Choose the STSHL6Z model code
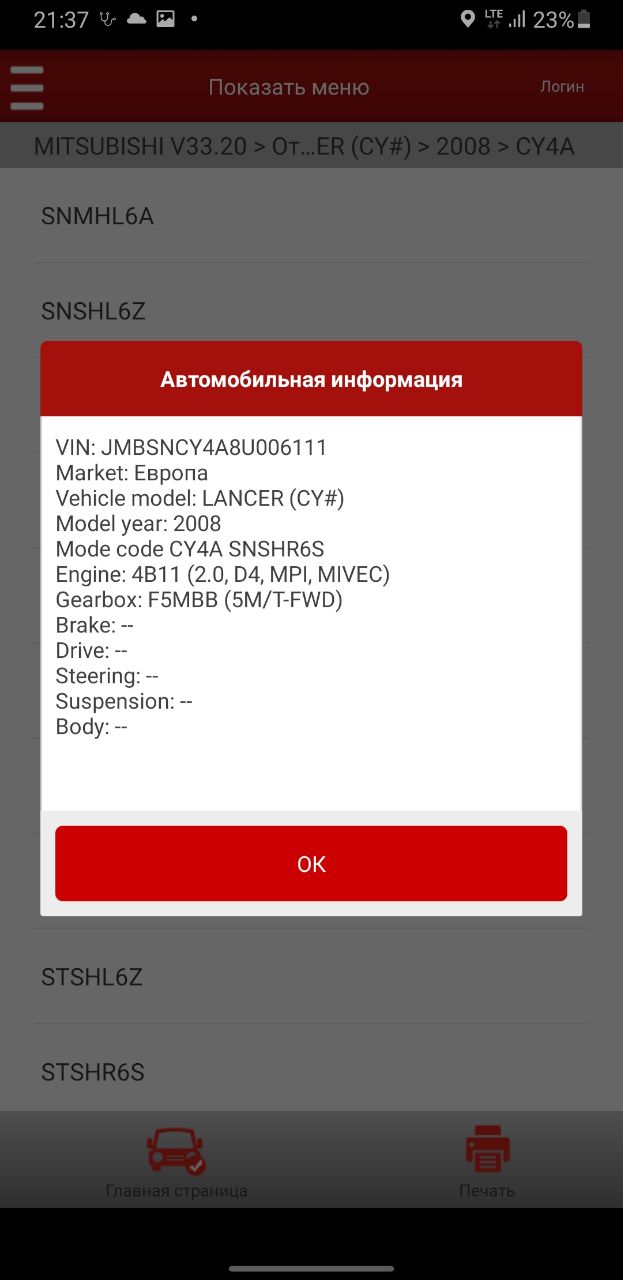The image size is (623, 1280). (x=311, y=977)
